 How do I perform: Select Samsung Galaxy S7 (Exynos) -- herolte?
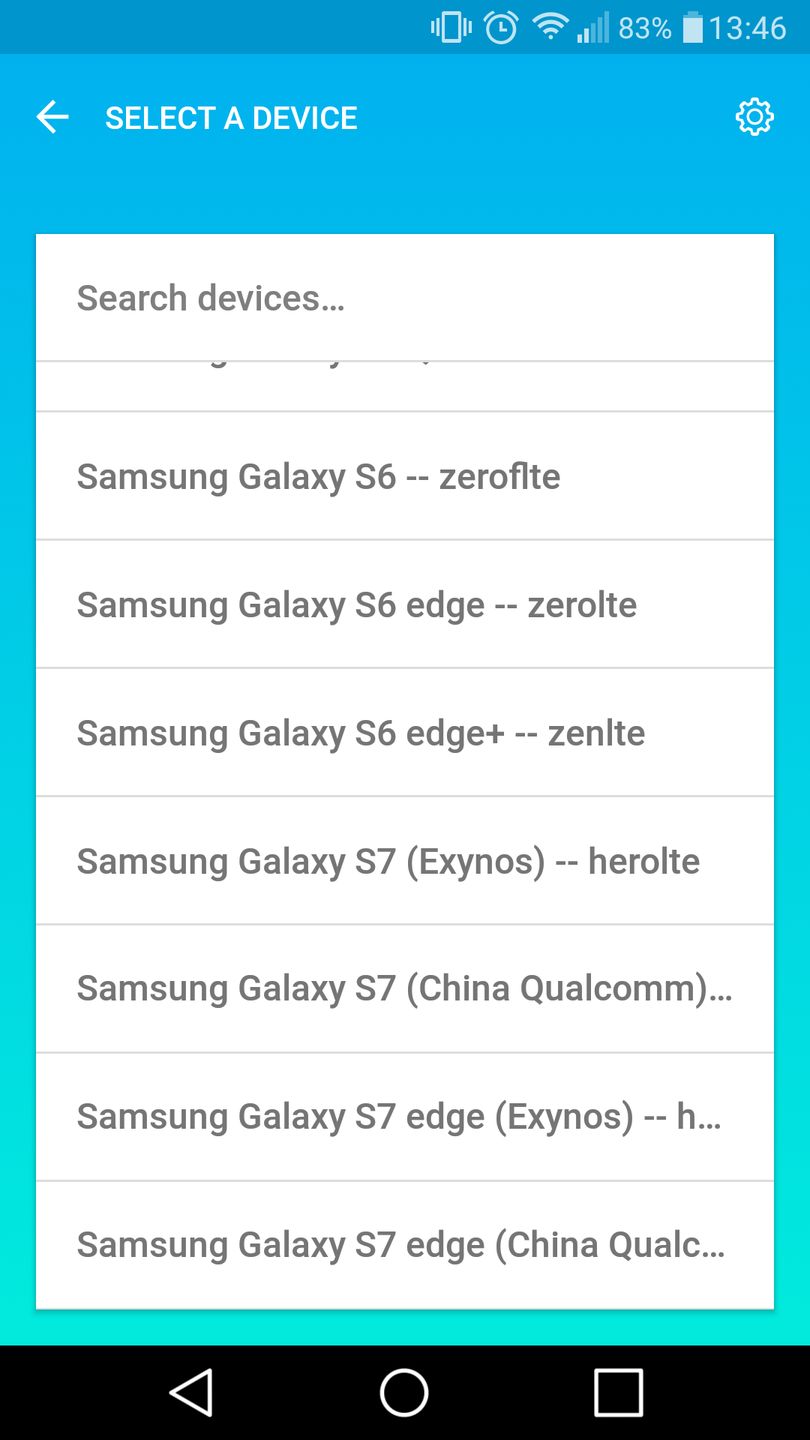point(404,860)
